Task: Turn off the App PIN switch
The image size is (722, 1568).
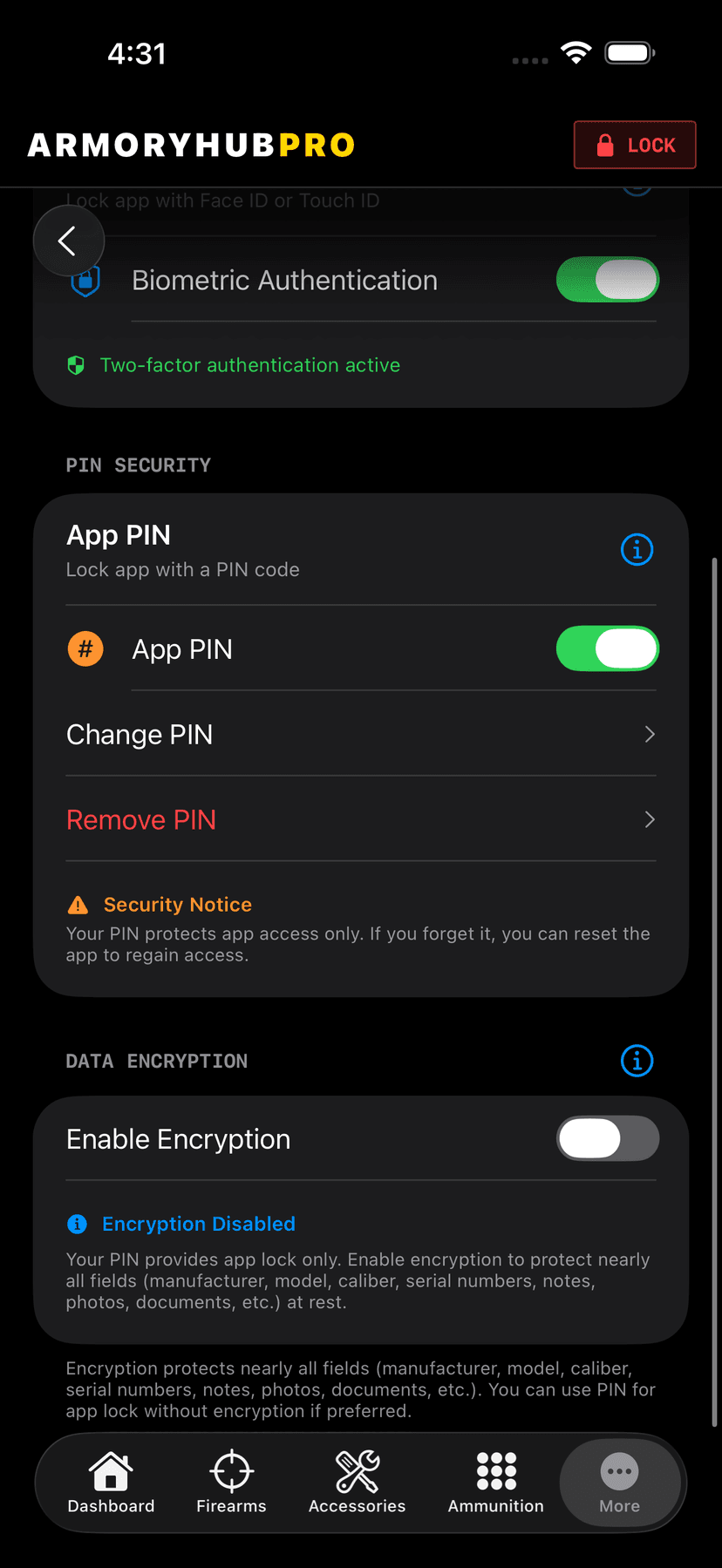Action: [607, 649]
